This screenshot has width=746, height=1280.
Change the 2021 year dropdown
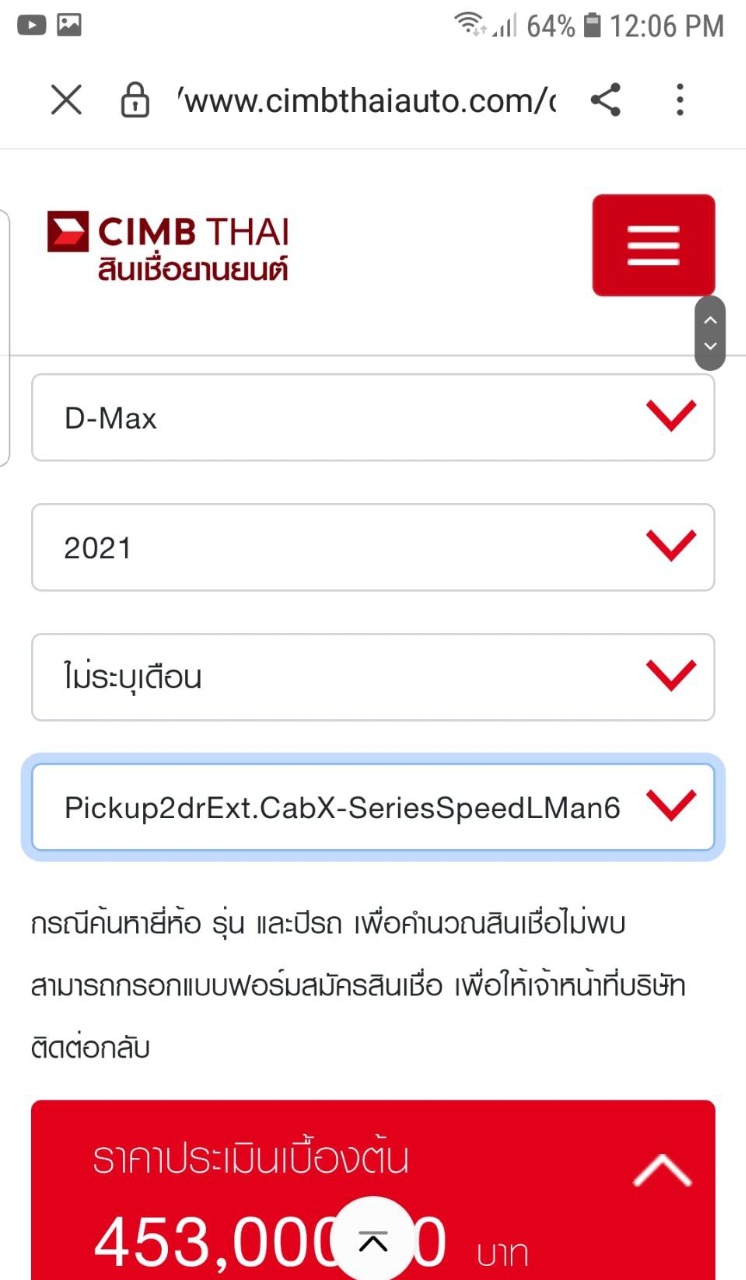373,547
